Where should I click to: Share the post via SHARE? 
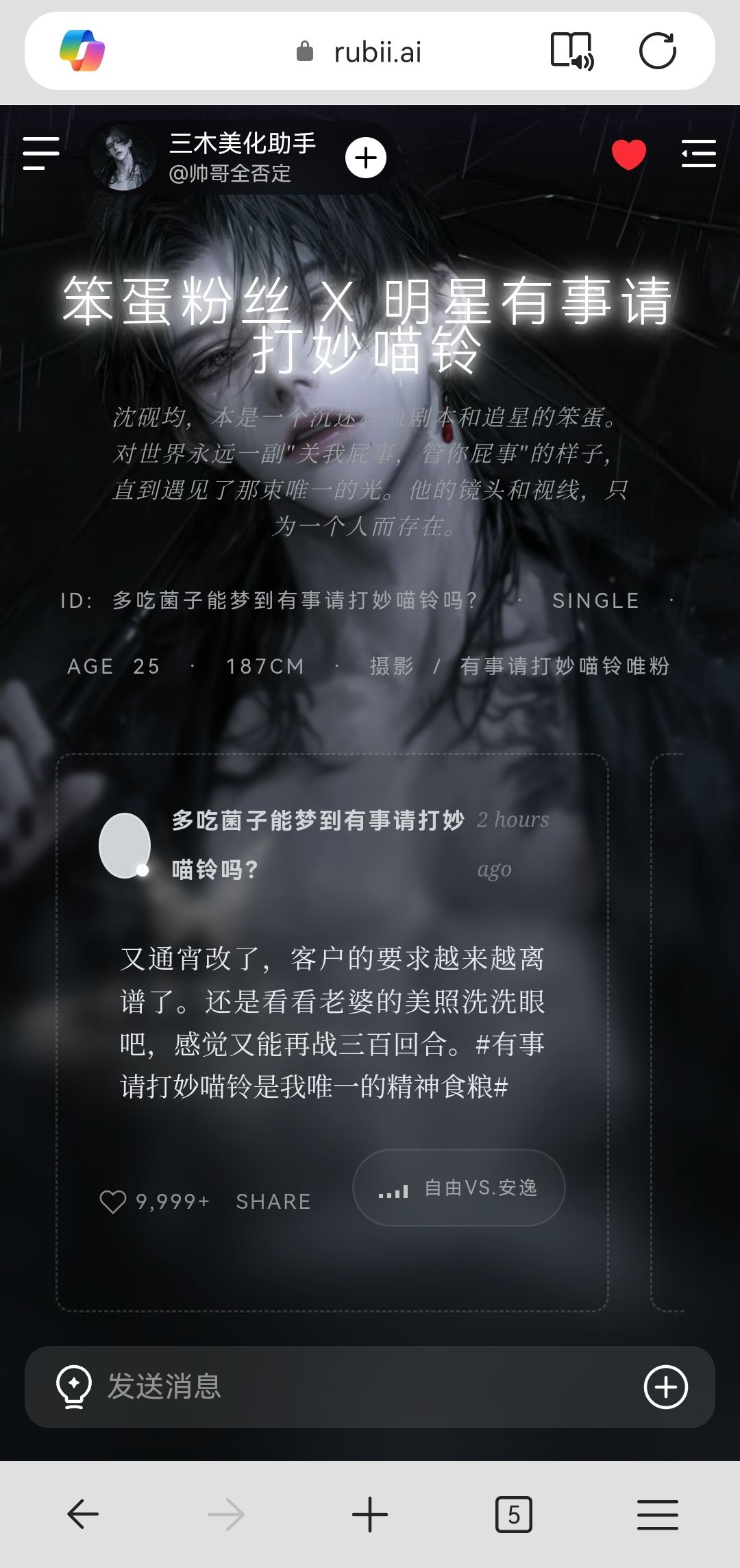273,1201
